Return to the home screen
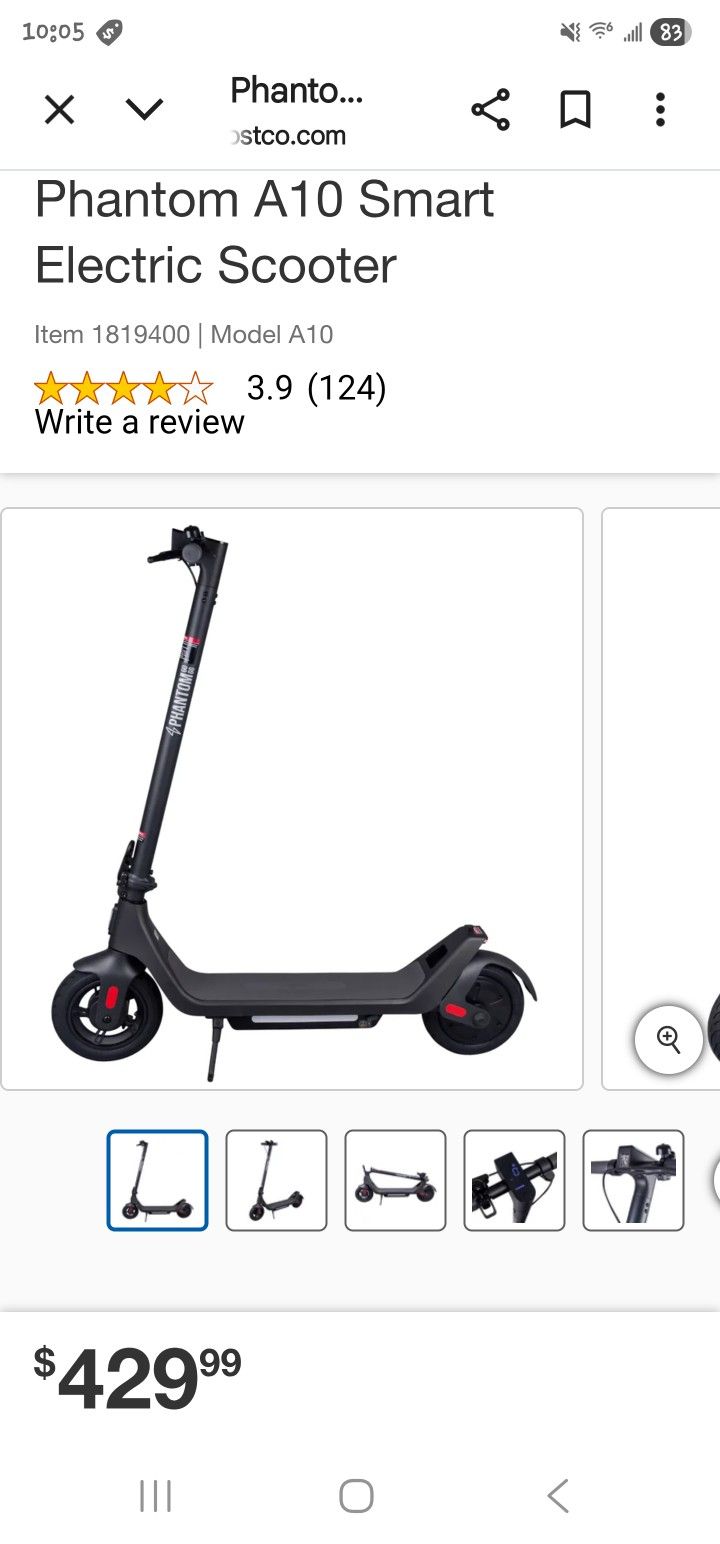 click(x=356, y=1496)
